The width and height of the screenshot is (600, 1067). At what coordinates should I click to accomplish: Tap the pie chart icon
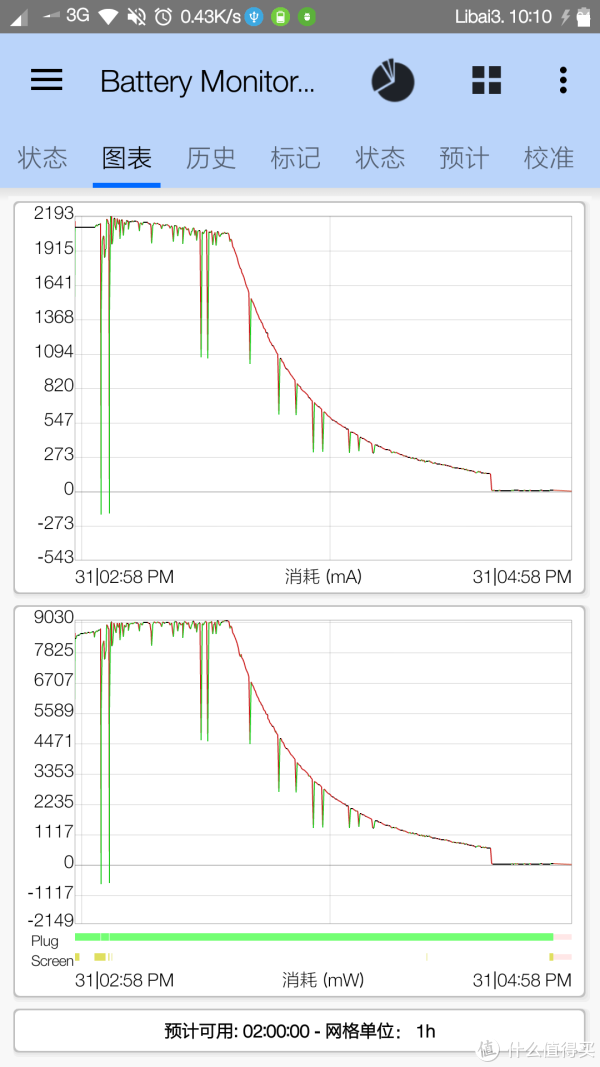point(393,81)
